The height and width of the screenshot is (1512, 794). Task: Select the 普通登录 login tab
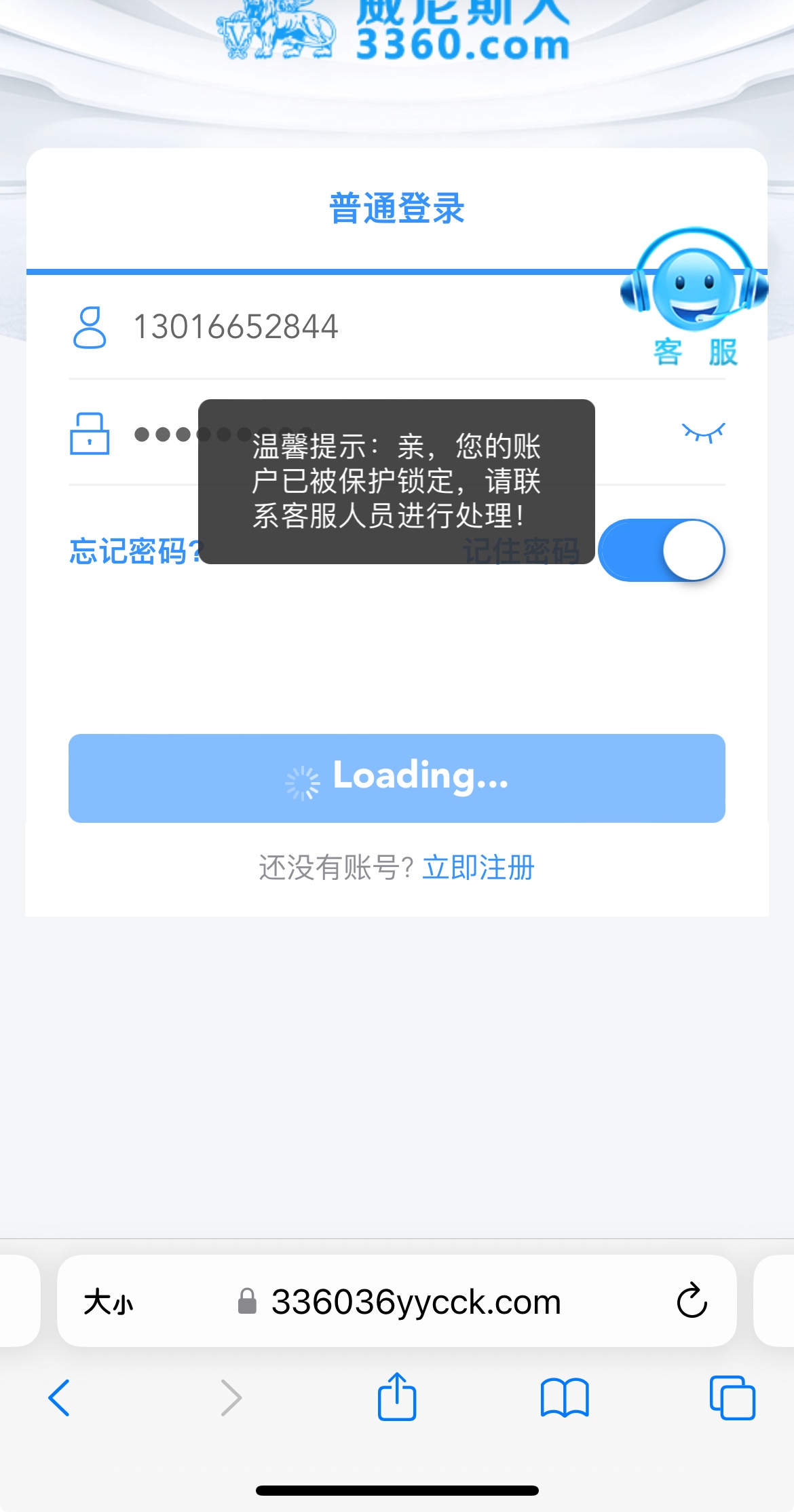(397, 208)
